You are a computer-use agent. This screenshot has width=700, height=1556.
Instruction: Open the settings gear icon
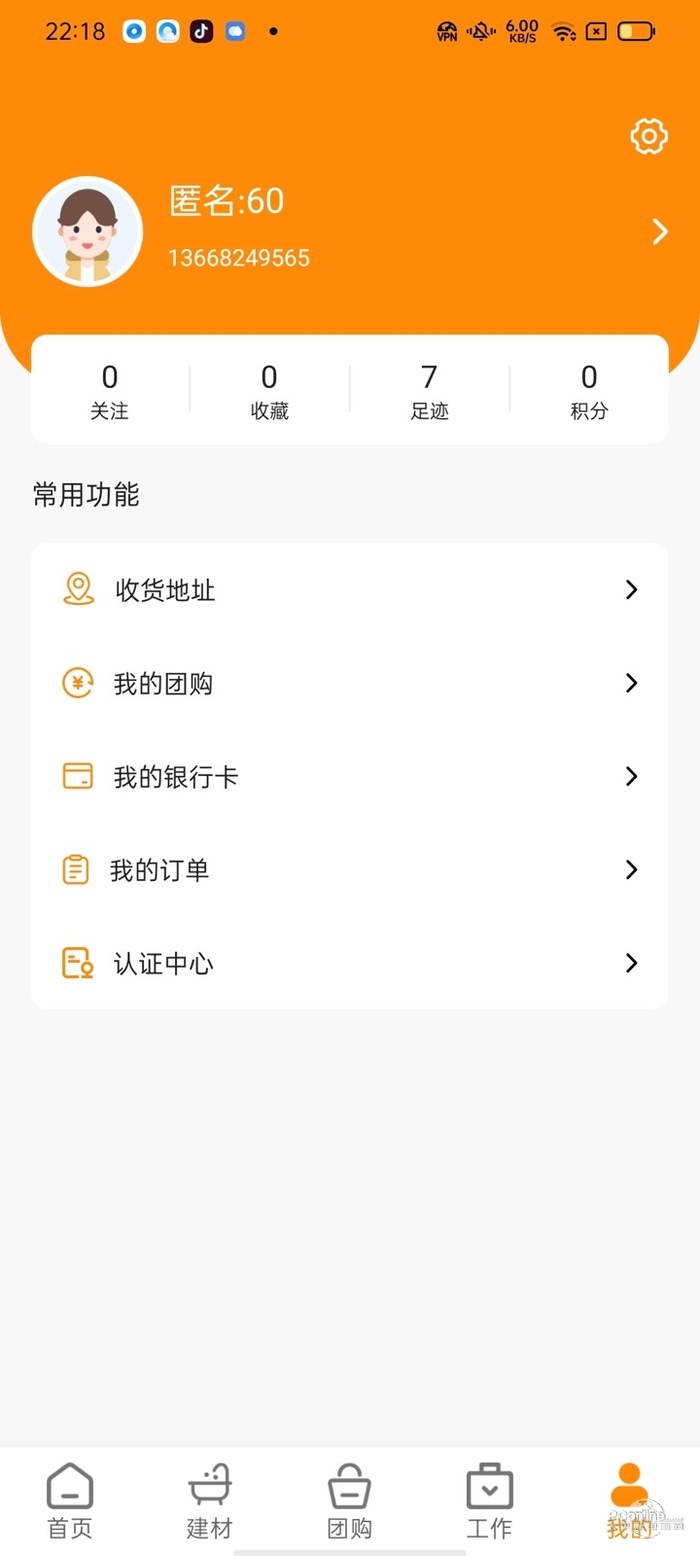tap(649, 136)
